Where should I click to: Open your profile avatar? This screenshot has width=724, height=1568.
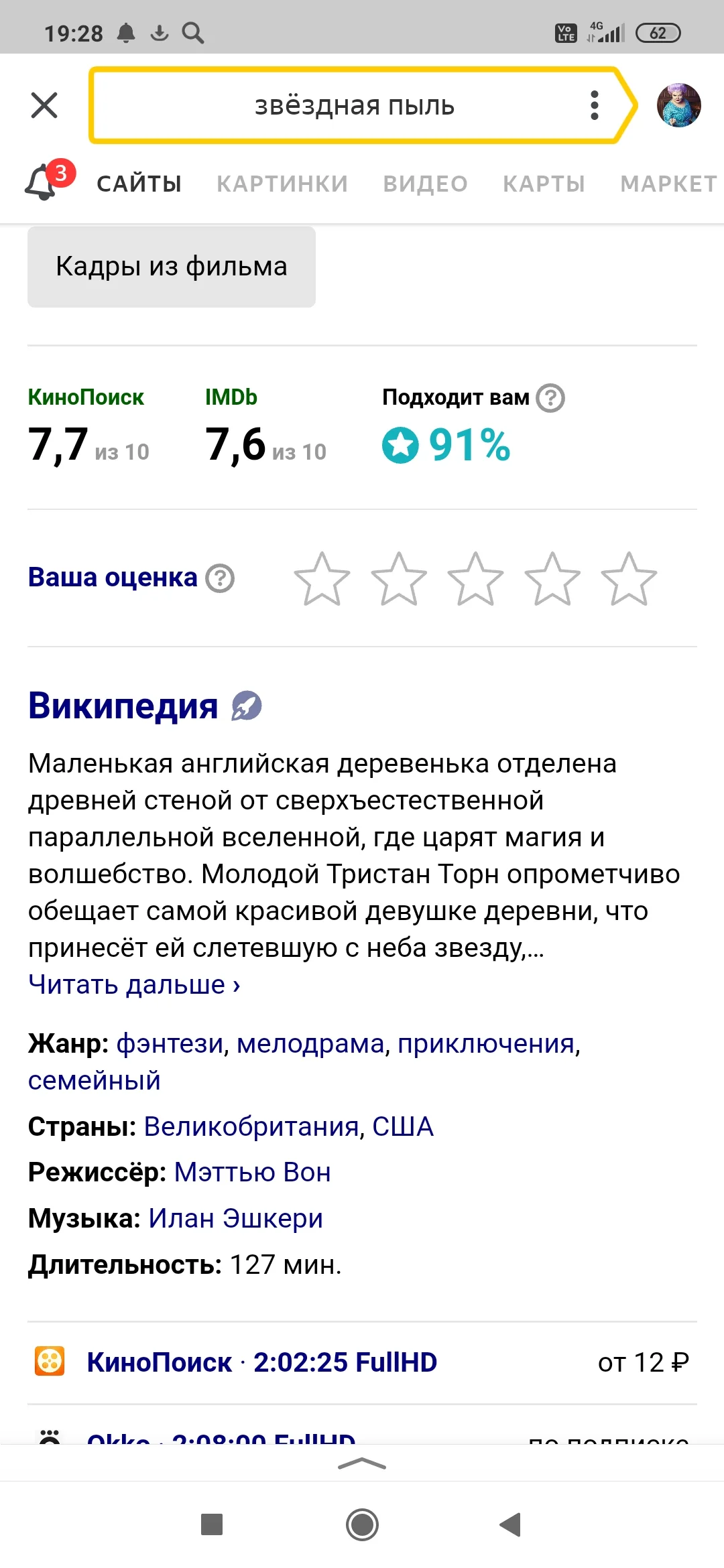(678, 105)
